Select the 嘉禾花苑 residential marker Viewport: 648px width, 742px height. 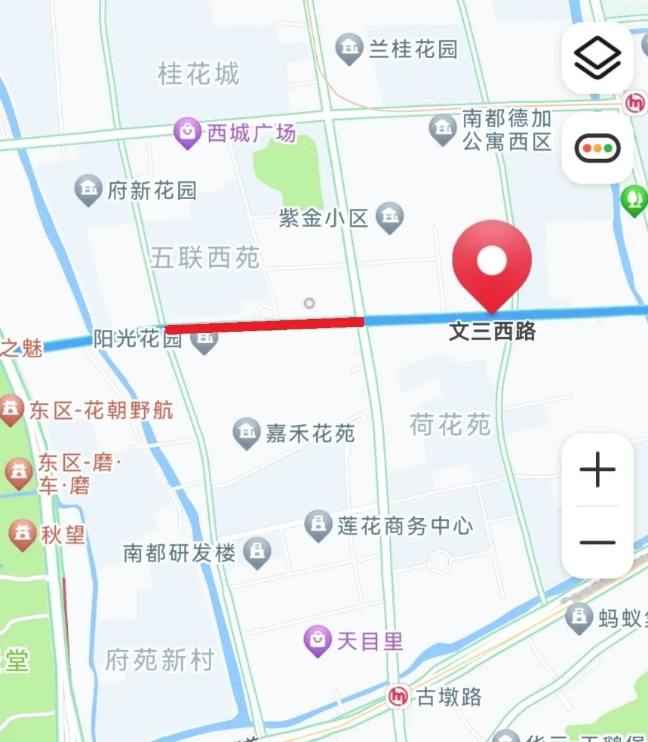(246, 433)
